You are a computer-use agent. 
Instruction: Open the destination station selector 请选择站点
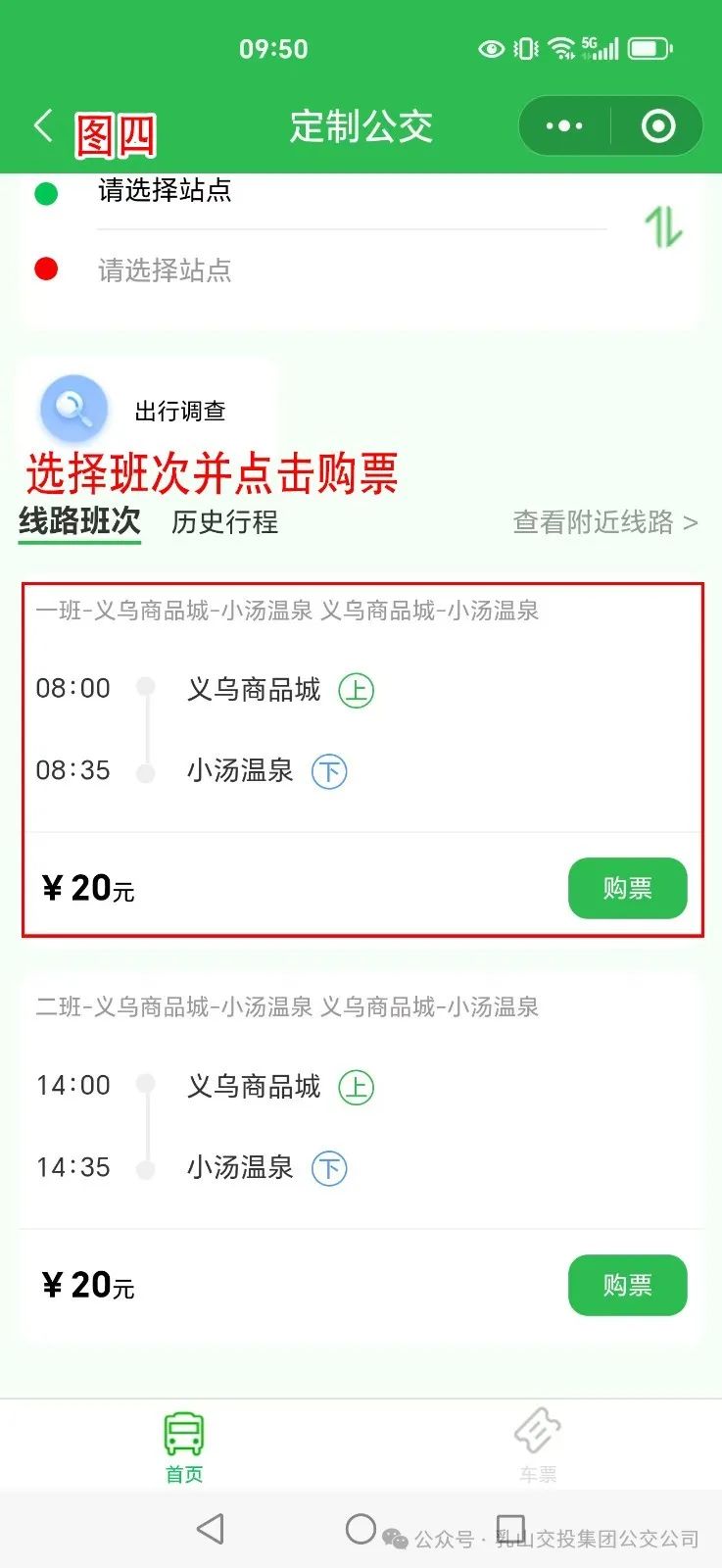[x=163, y=271]
